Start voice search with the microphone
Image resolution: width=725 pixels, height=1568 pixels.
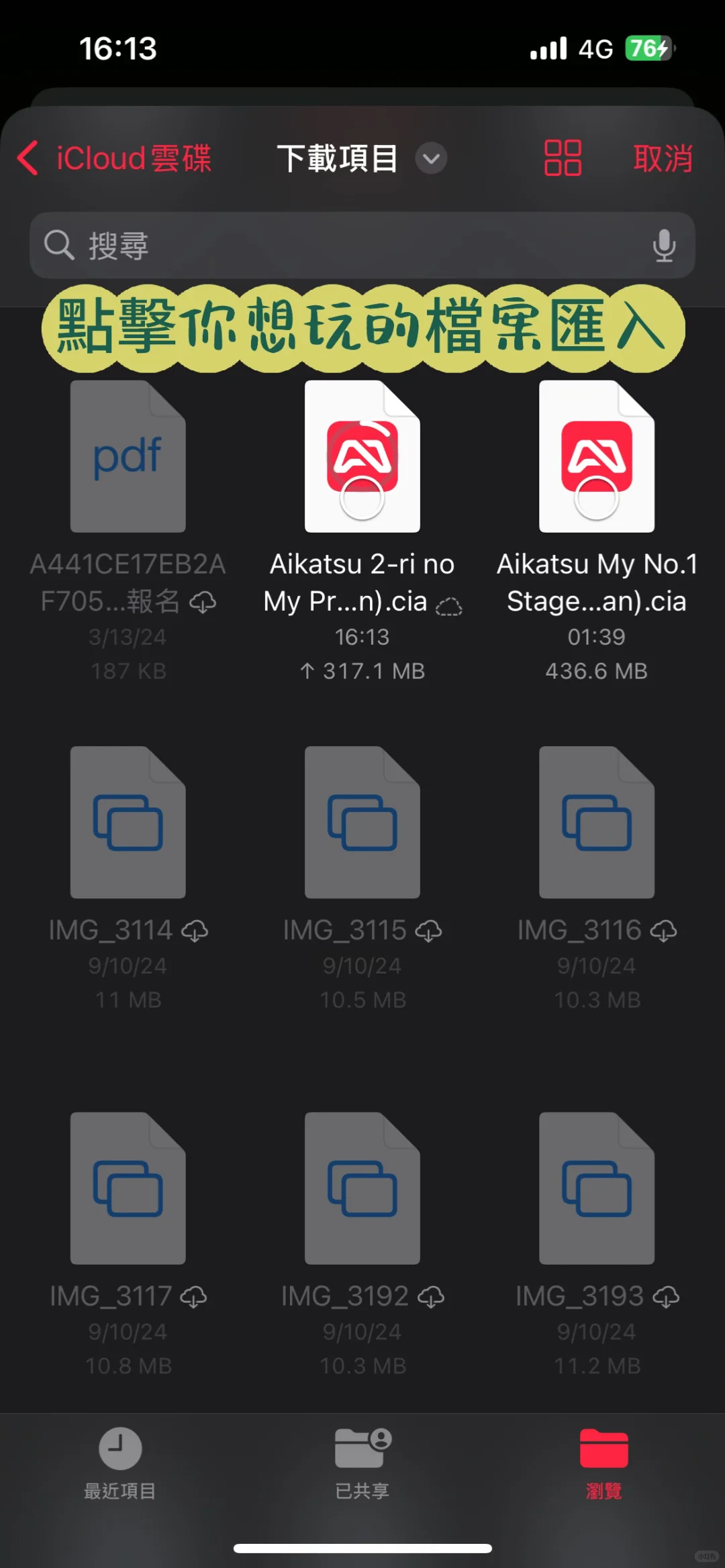click(664, 246)
